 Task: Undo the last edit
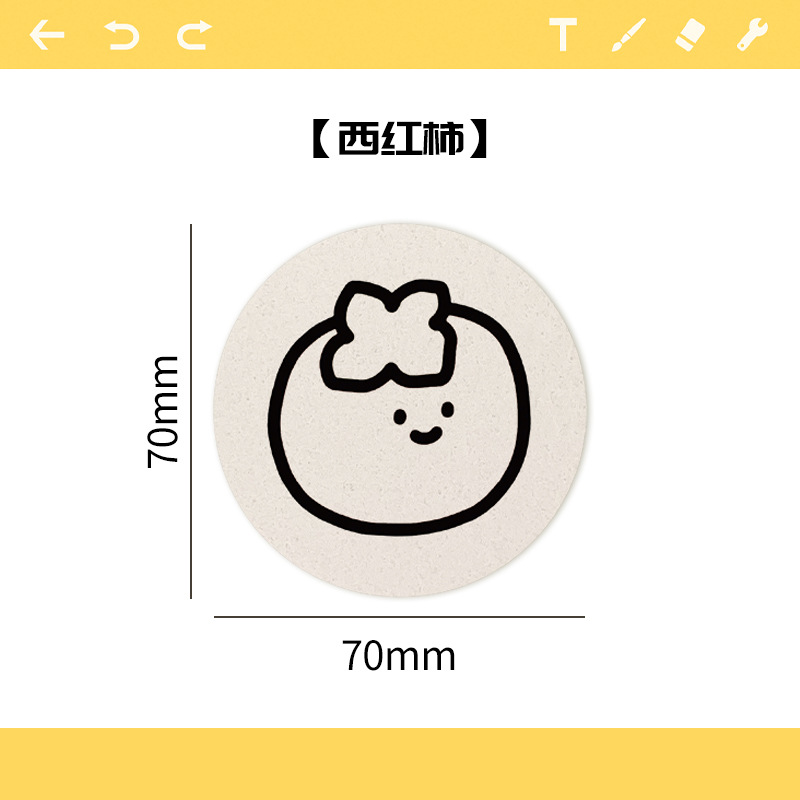click(x=121, y=35)
